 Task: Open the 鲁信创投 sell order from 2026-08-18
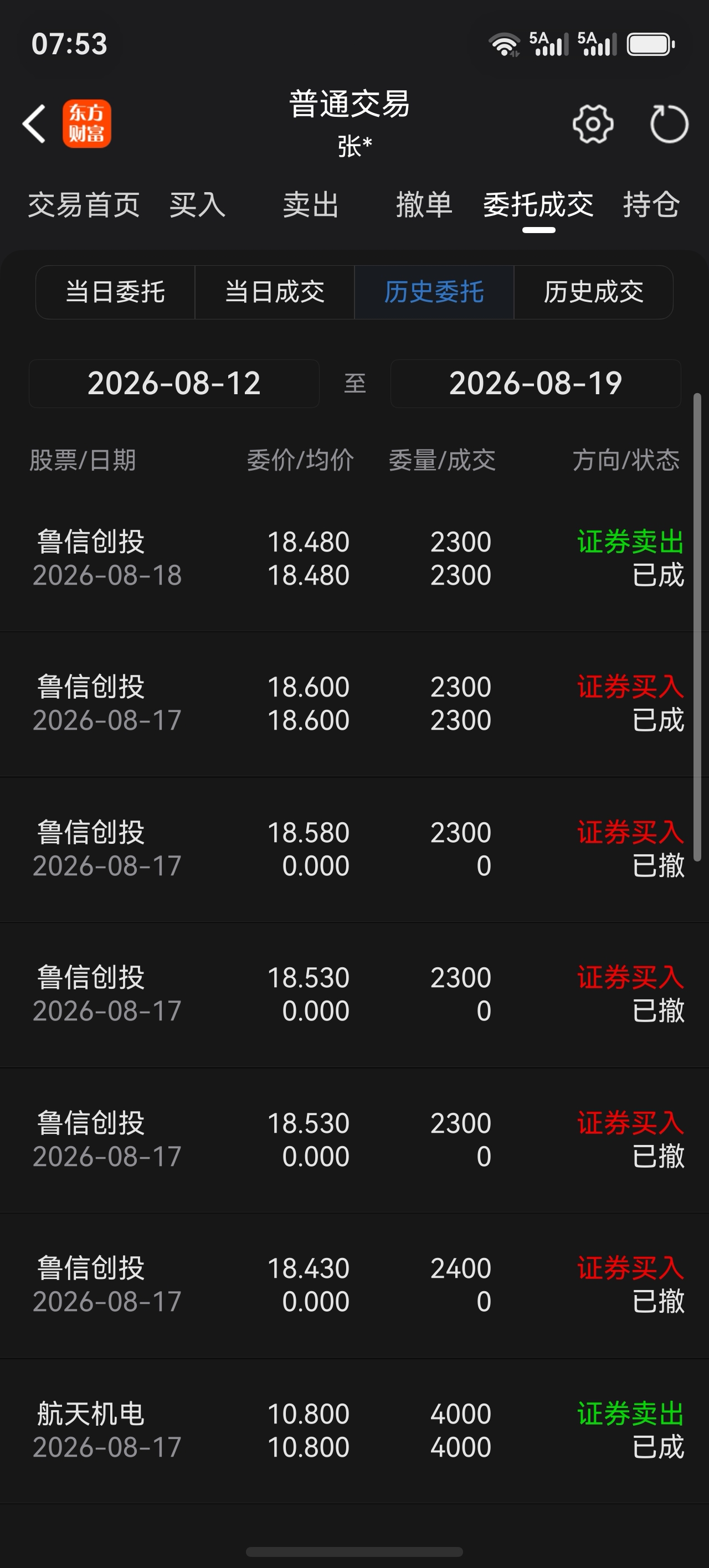pos(354,559)
